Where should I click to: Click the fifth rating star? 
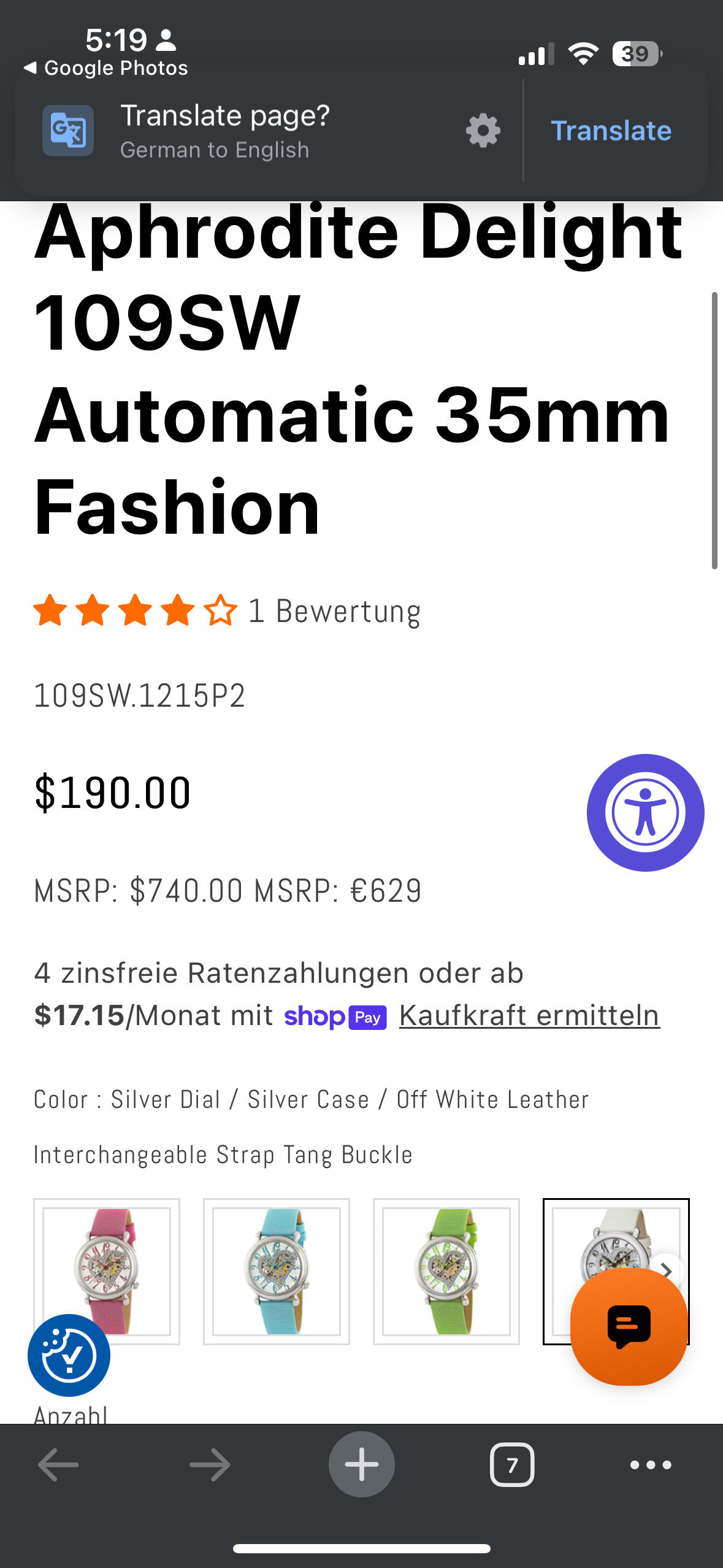tap(218, 610)
